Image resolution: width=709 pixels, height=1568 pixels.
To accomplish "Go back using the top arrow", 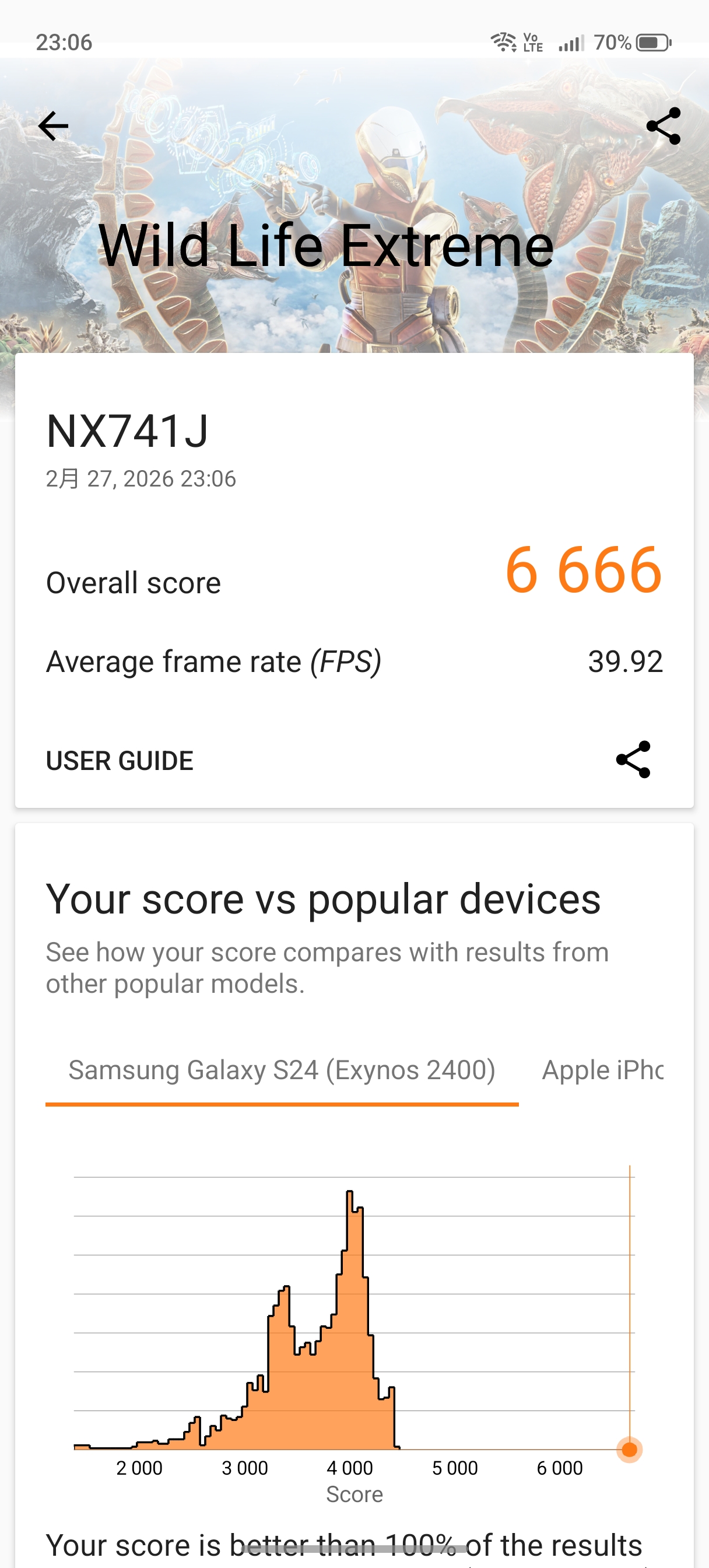I will [x=53, y=126].
